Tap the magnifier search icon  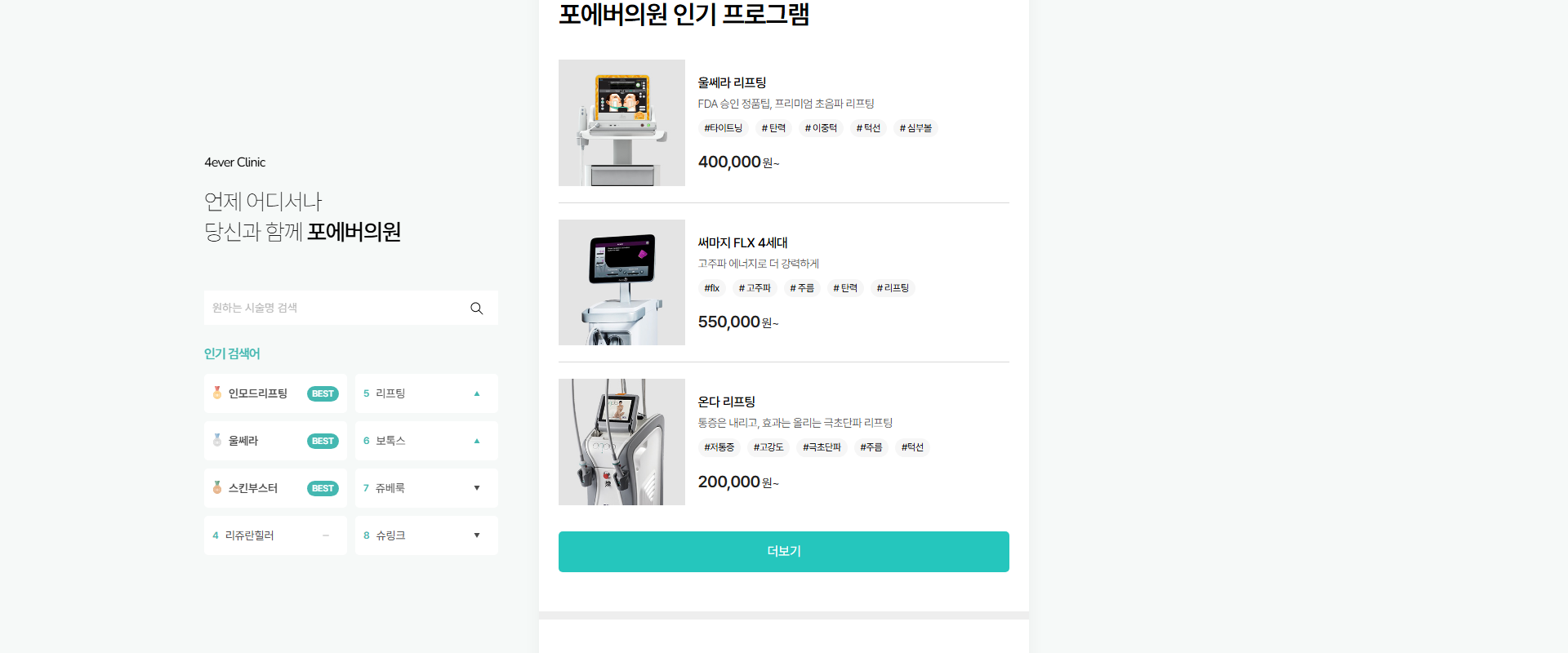click(477, 309)
